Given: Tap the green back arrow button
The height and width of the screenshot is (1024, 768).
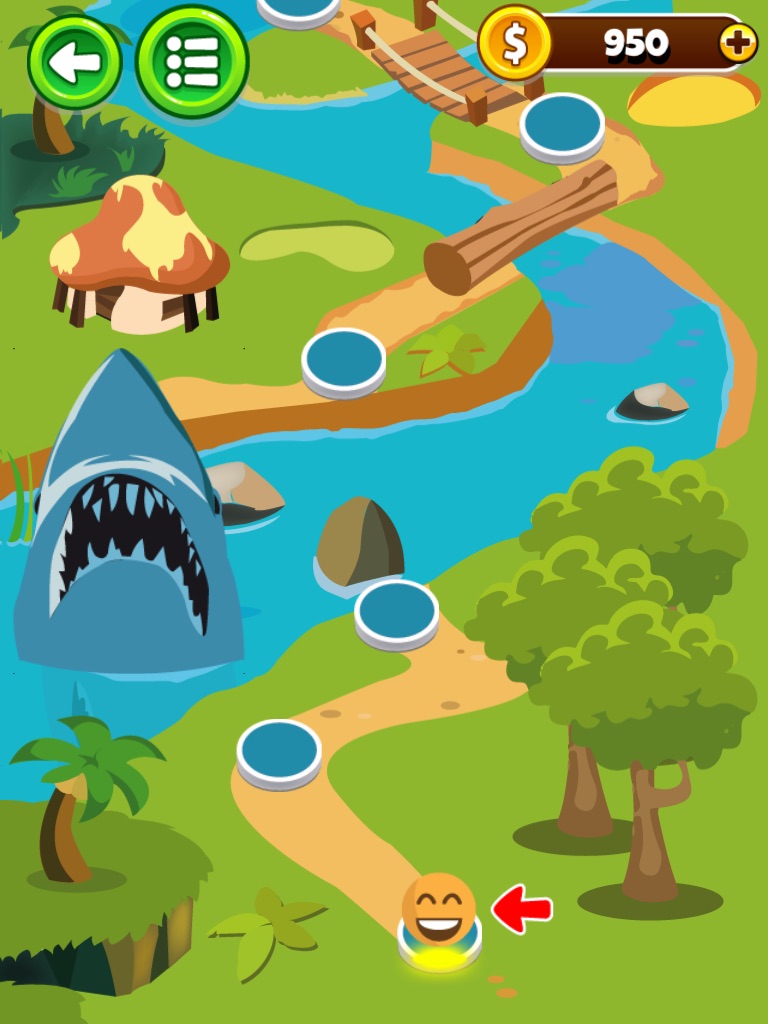Looking at the screenshot, I should (74, 61).
